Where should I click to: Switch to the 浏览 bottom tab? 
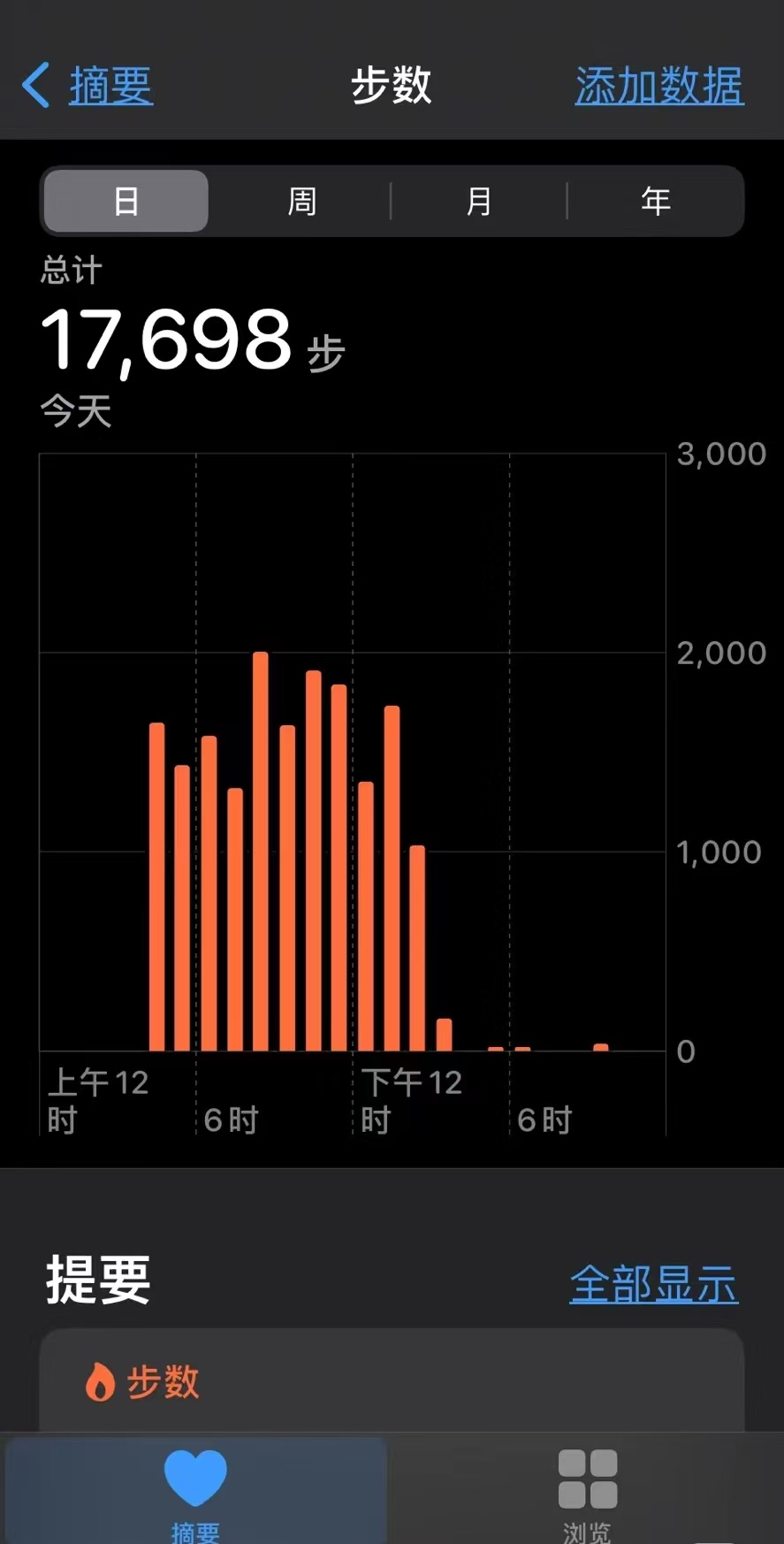pos(587,1493)
